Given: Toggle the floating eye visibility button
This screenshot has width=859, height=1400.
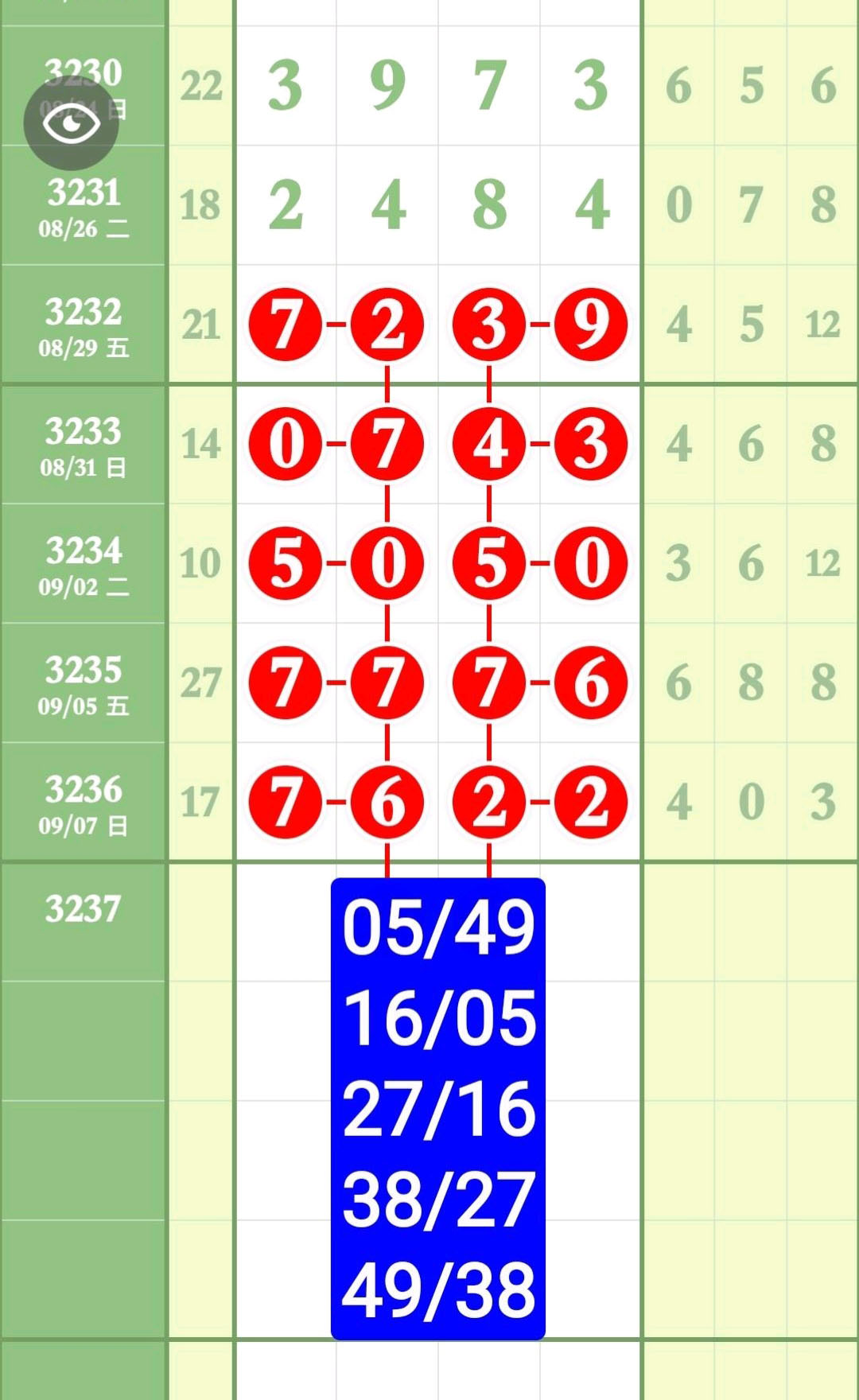Looking at the screenshot, I should (x=71, y=122).
